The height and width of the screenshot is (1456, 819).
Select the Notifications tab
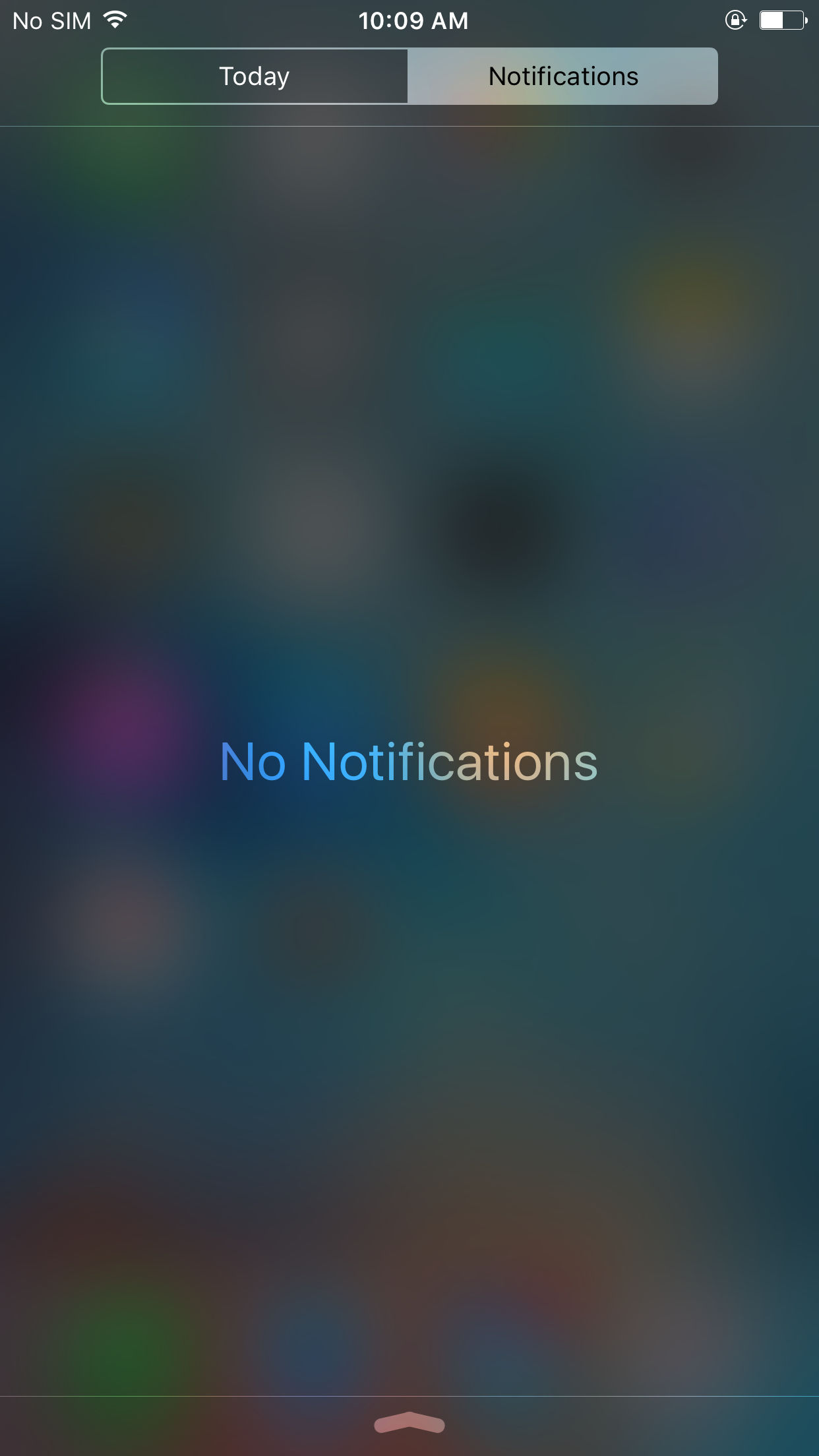point(562,76)
